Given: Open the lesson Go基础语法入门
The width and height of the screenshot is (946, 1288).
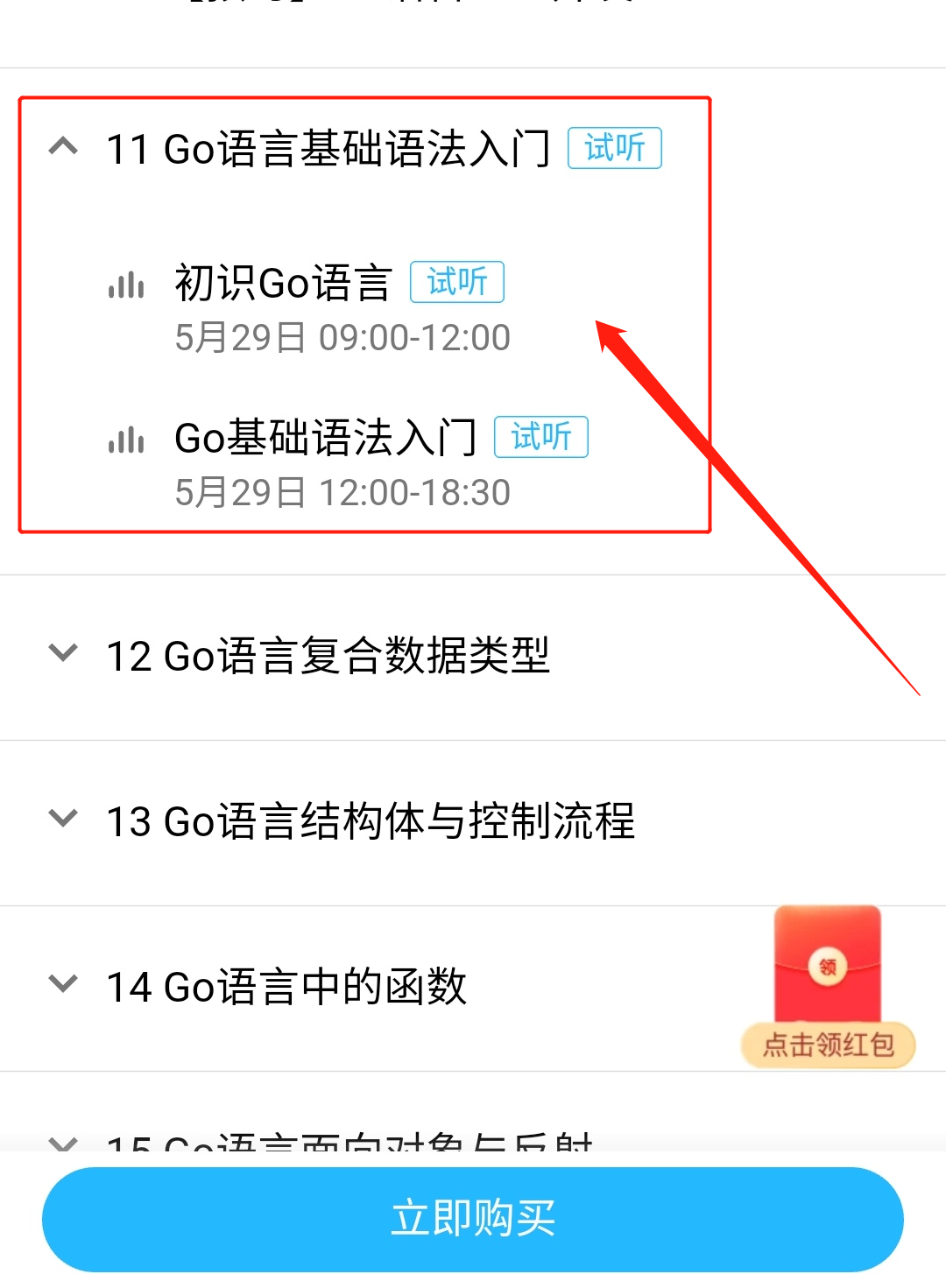Looking at the screenshot, I should (x=325, y=438).
